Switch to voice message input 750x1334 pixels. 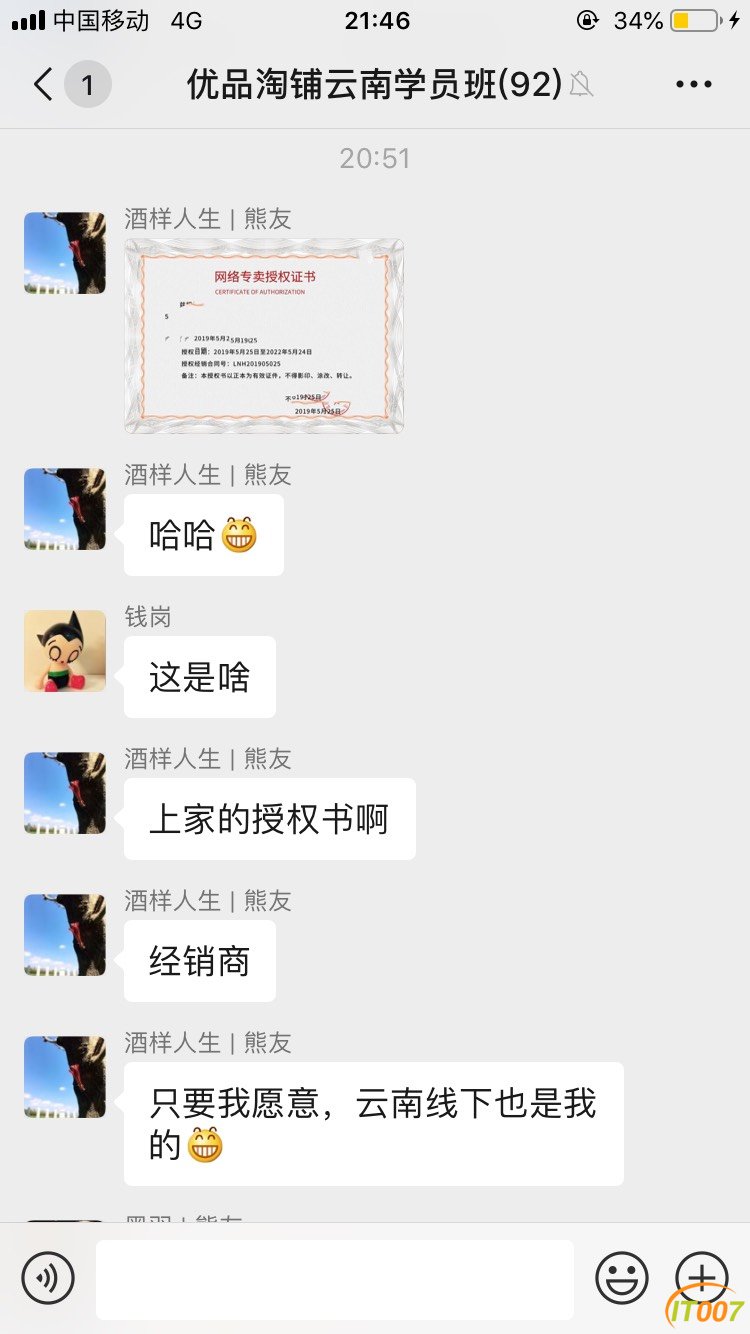click(48, 1278)
